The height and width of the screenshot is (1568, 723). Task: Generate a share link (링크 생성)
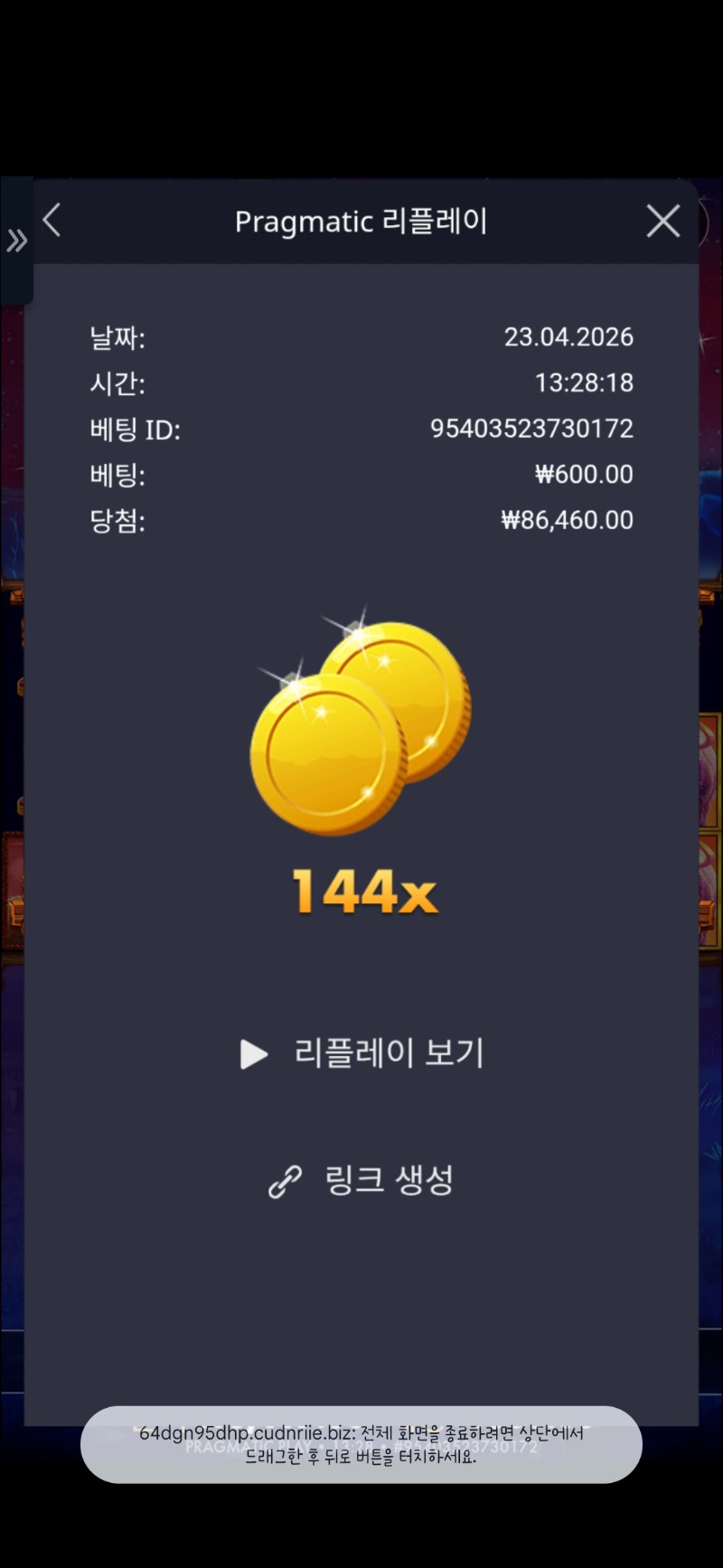click(362, 1180)
